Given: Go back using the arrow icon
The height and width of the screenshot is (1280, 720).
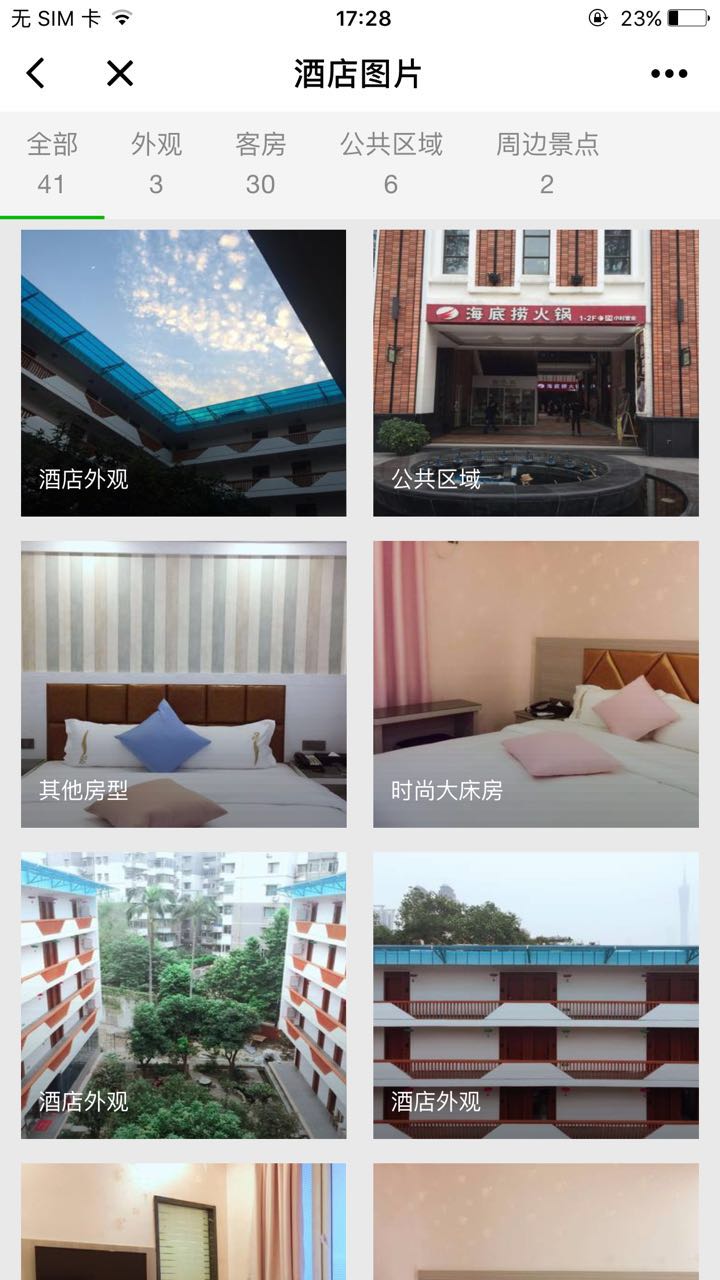Looking at the screenshot, I should tap(36, 73).
